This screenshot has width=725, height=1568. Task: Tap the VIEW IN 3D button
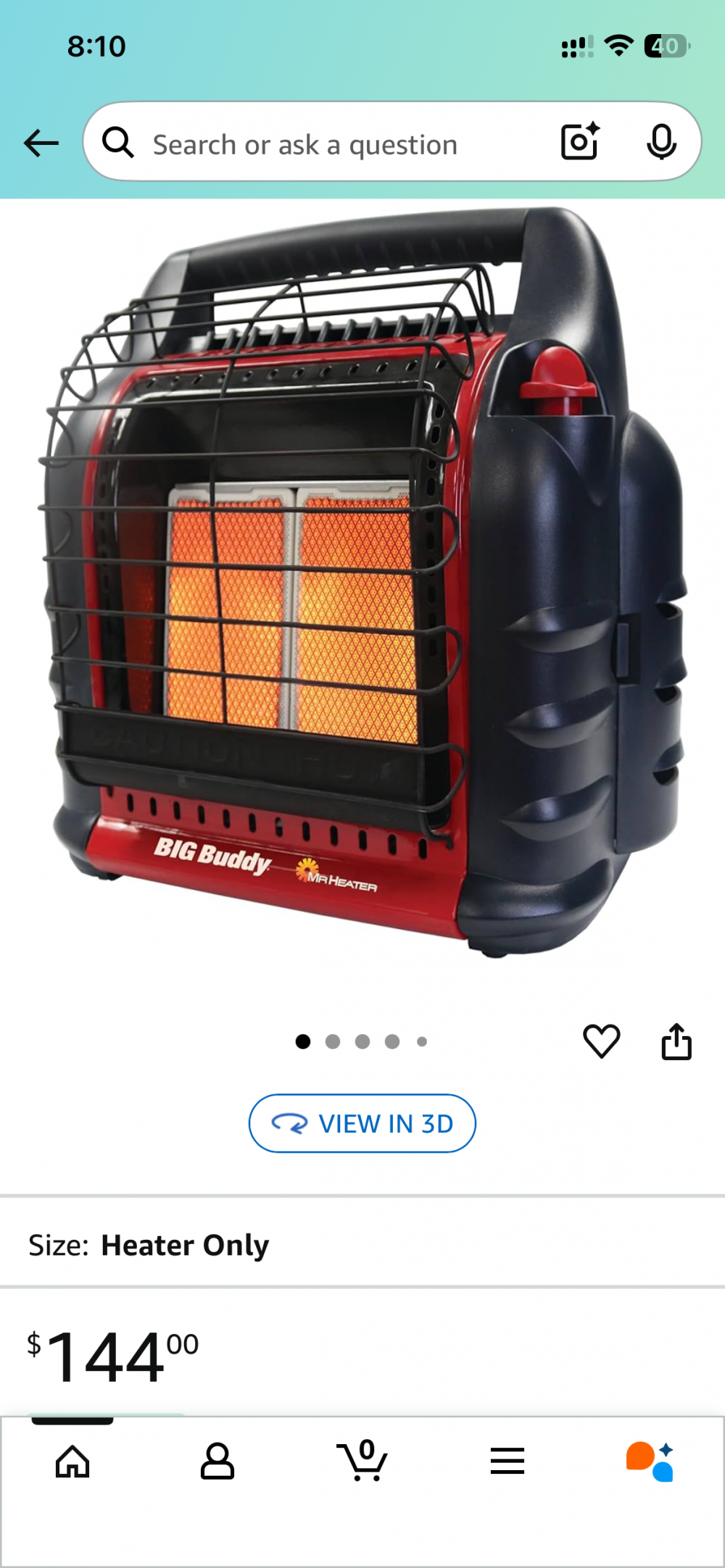362,1123
